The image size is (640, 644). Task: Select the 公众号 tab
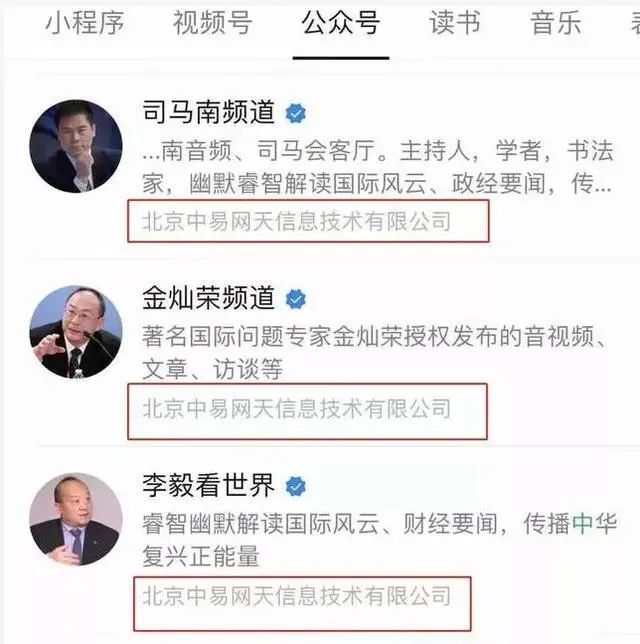click(x=341, y=23)
